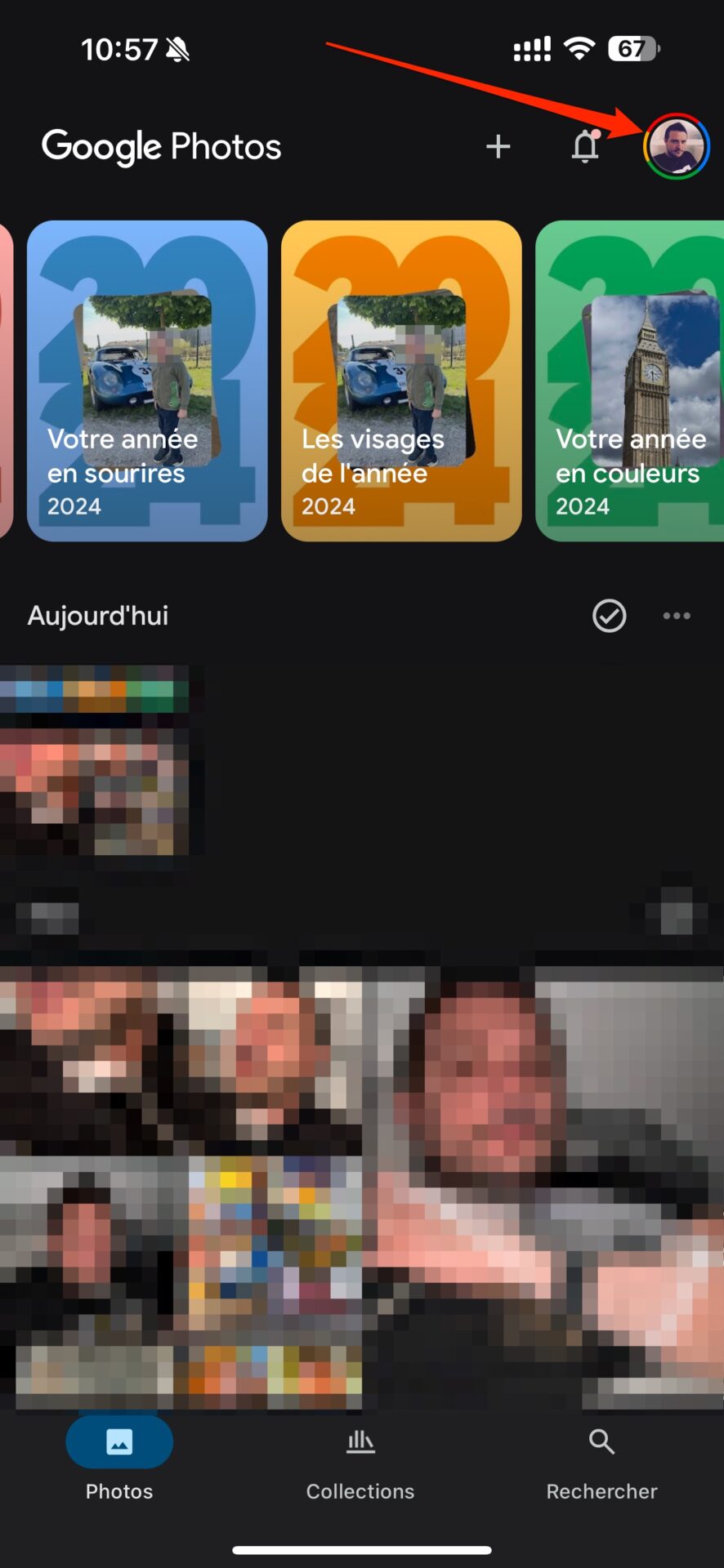This screenshot has height=1568, width=724.
Task: Open Les visages de l'année memory
Action: pos(401,381)
